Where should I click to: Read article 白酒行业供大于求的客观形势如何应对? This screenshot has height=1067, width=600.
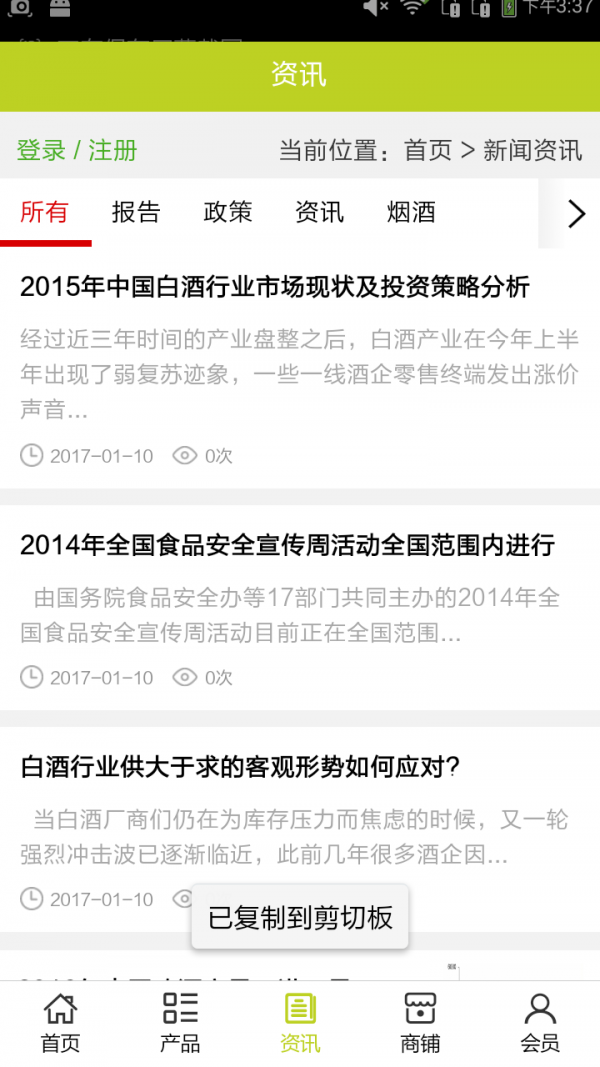[x=240, y=767]
